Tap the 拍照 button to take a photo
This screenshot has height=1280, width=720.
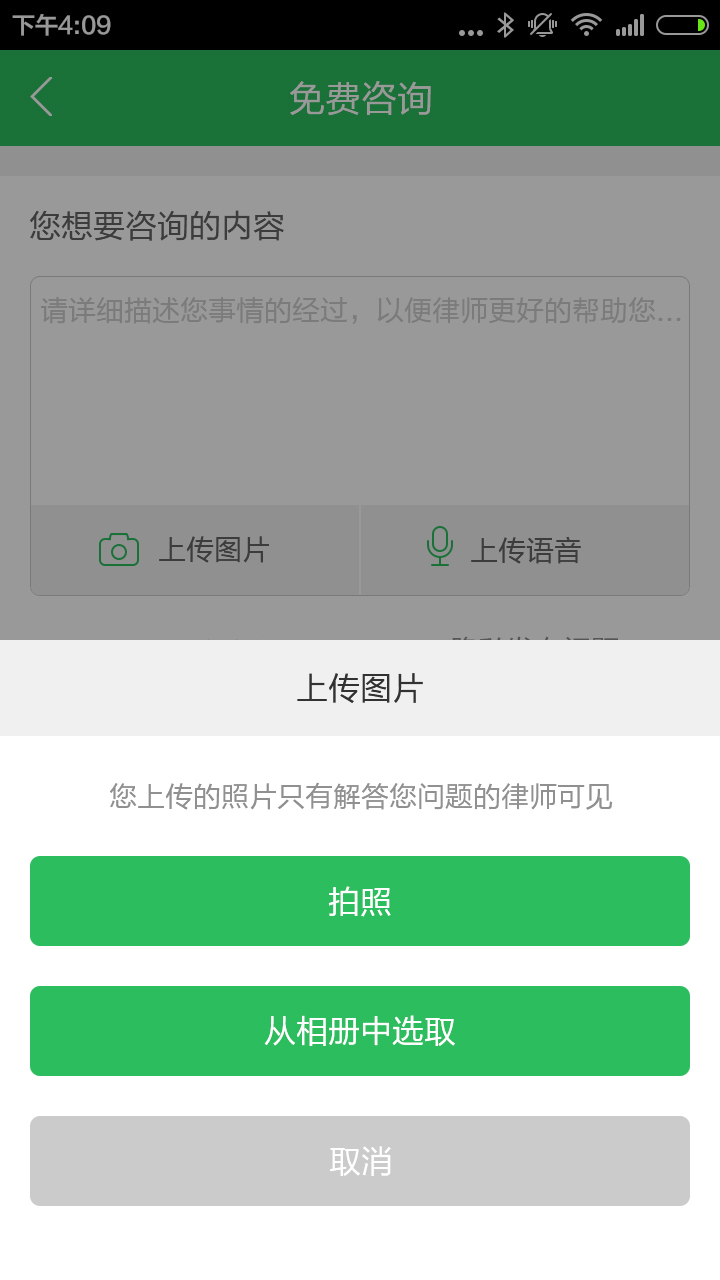(360, 900)
